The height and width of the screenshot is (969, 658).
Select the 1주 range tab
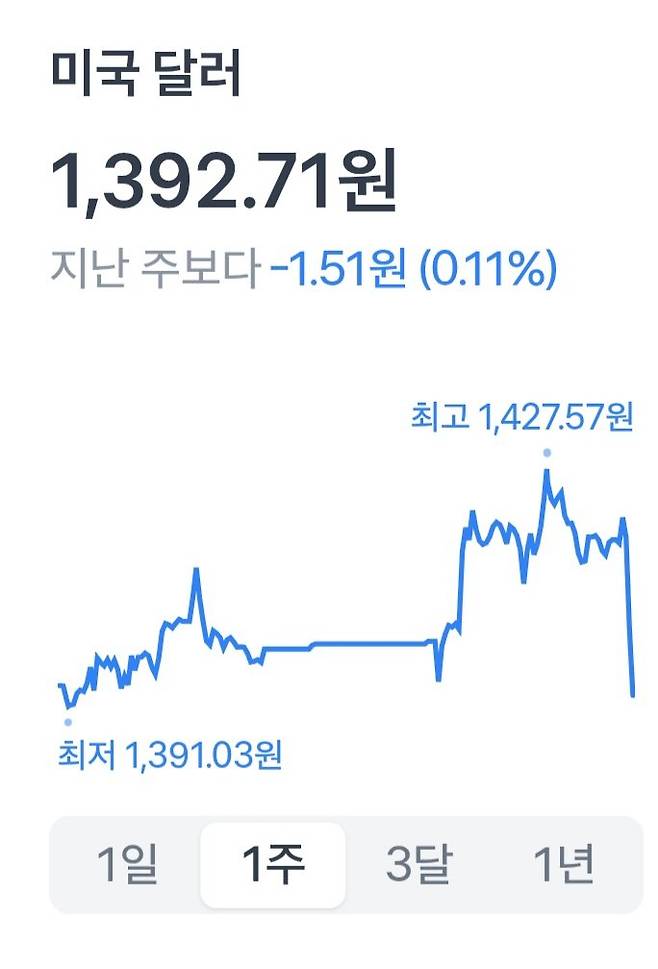pos(272,864)
